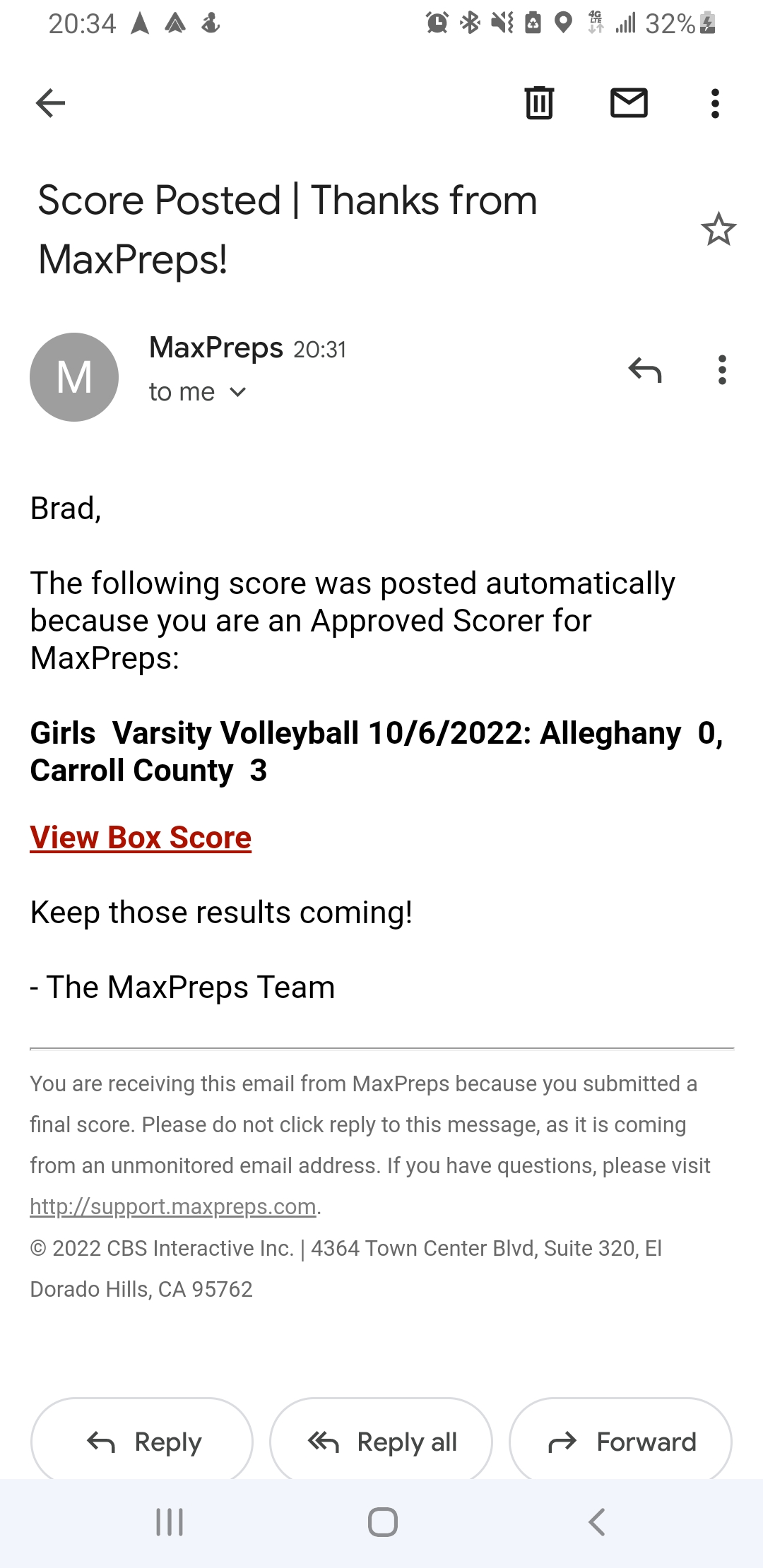The width and height of the screenshot is (763, 1568).
Task: Expand recipient details next to "to me"
Action: coord(238,392)
